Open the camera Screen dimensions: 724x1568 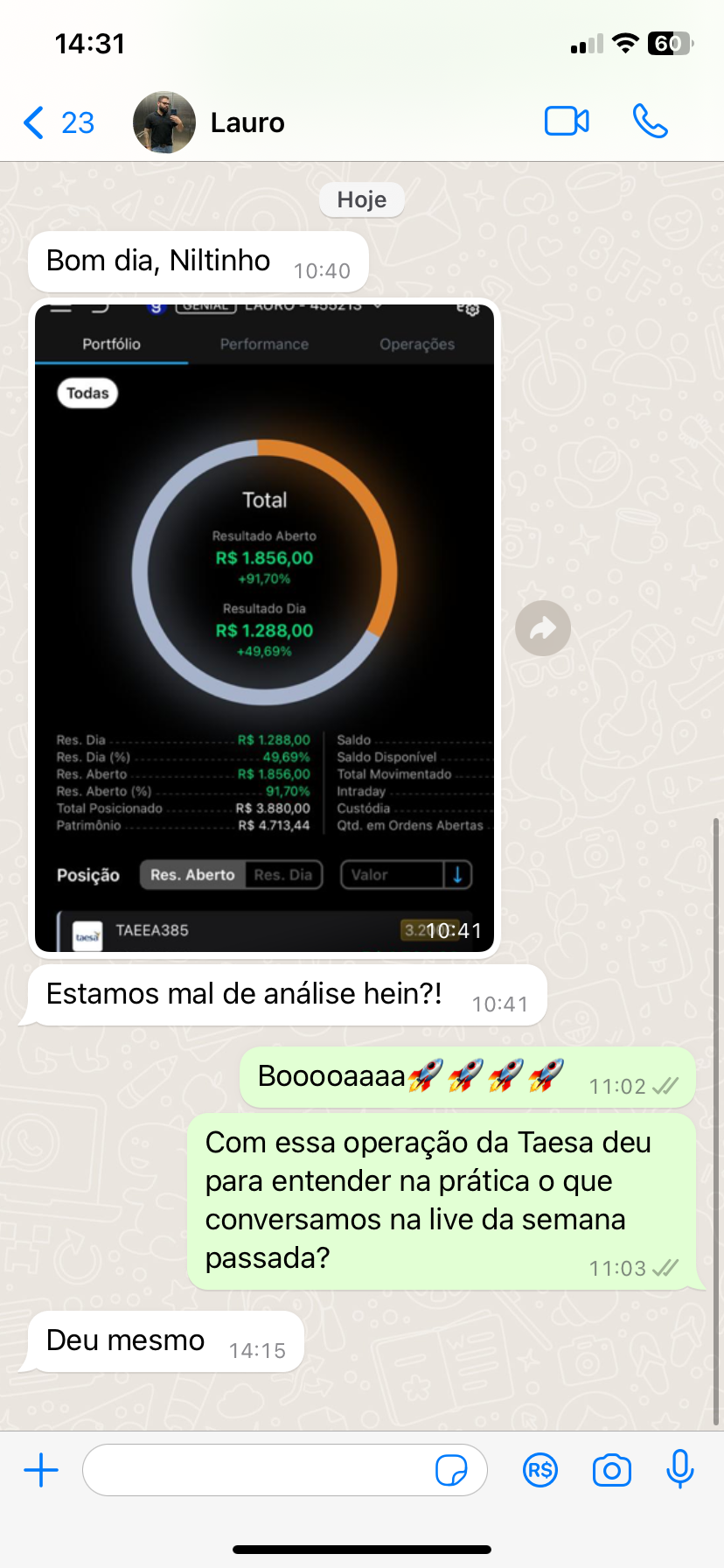click(611, 1470)
